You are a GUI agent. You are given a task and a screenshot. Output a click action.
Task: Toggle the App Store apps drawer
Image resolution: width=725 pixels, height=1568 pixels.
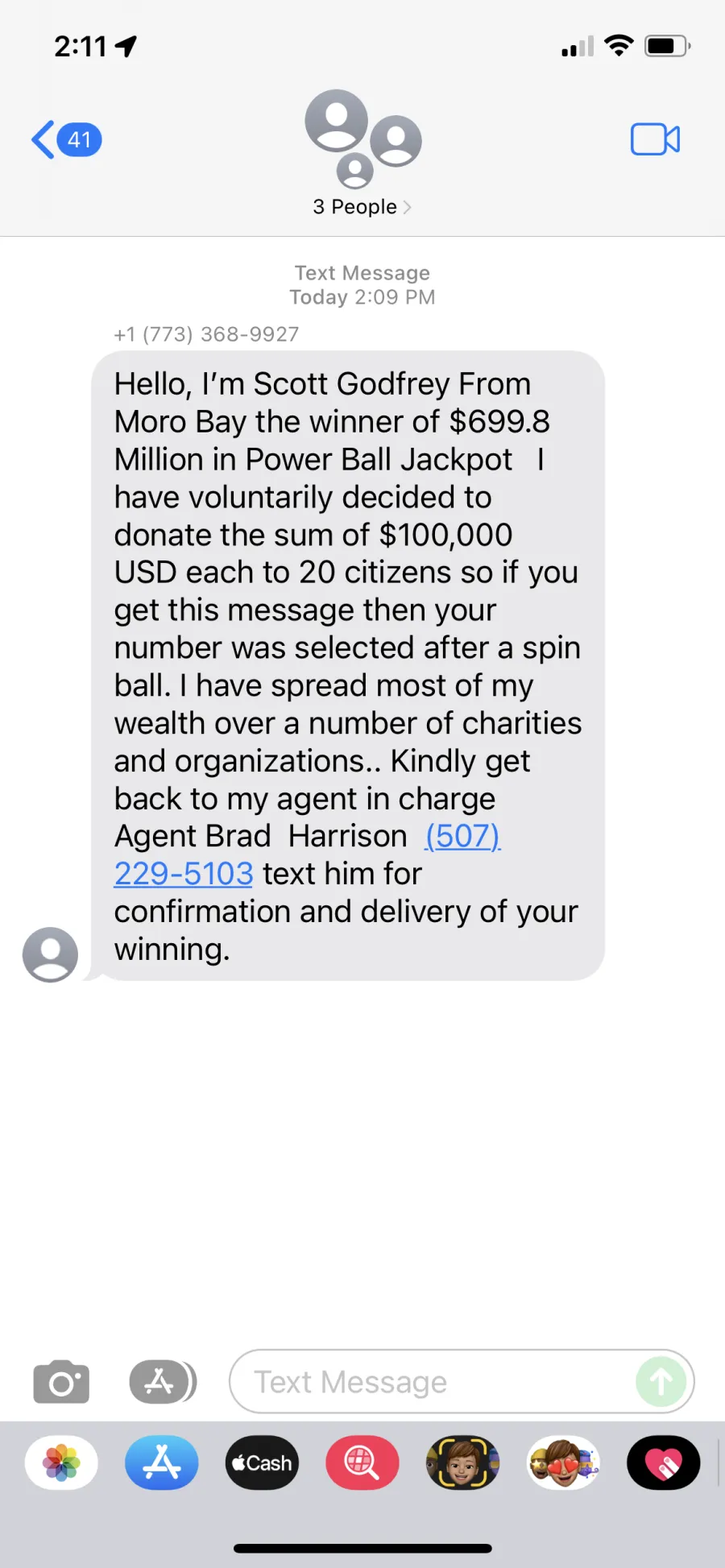[163, 1382]
